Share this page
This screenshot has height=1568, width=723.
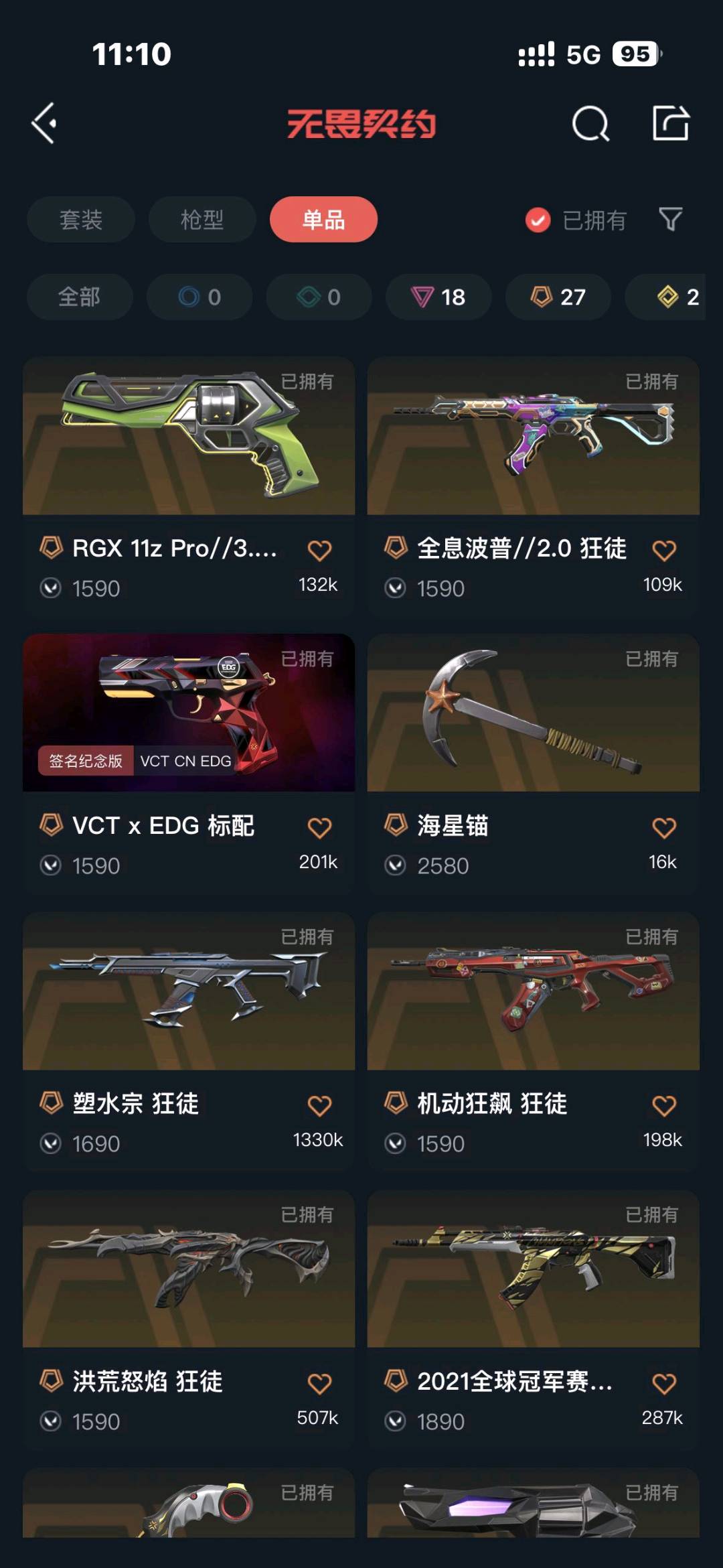(x=670, y=123)
